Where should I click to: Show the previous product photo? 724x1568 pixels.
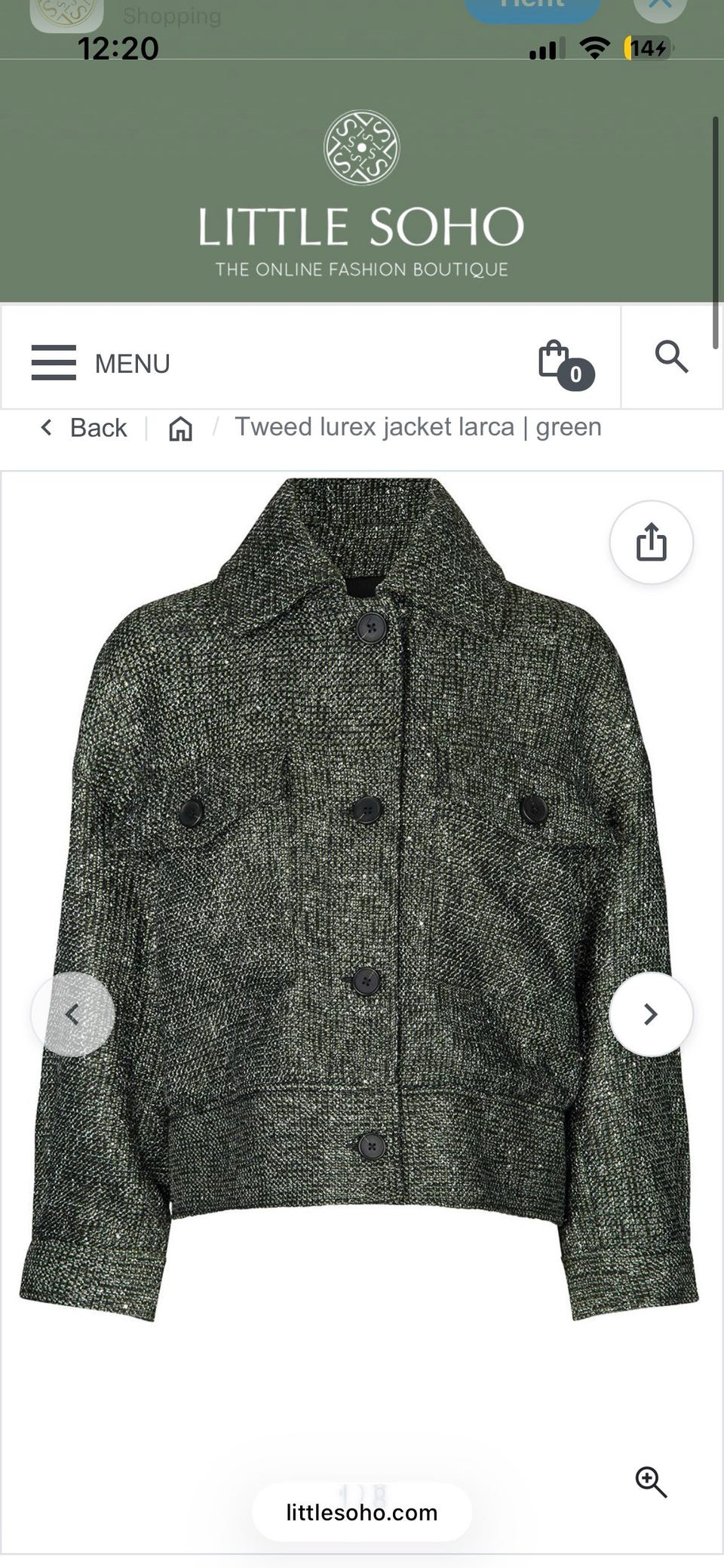pos(72,1014)
